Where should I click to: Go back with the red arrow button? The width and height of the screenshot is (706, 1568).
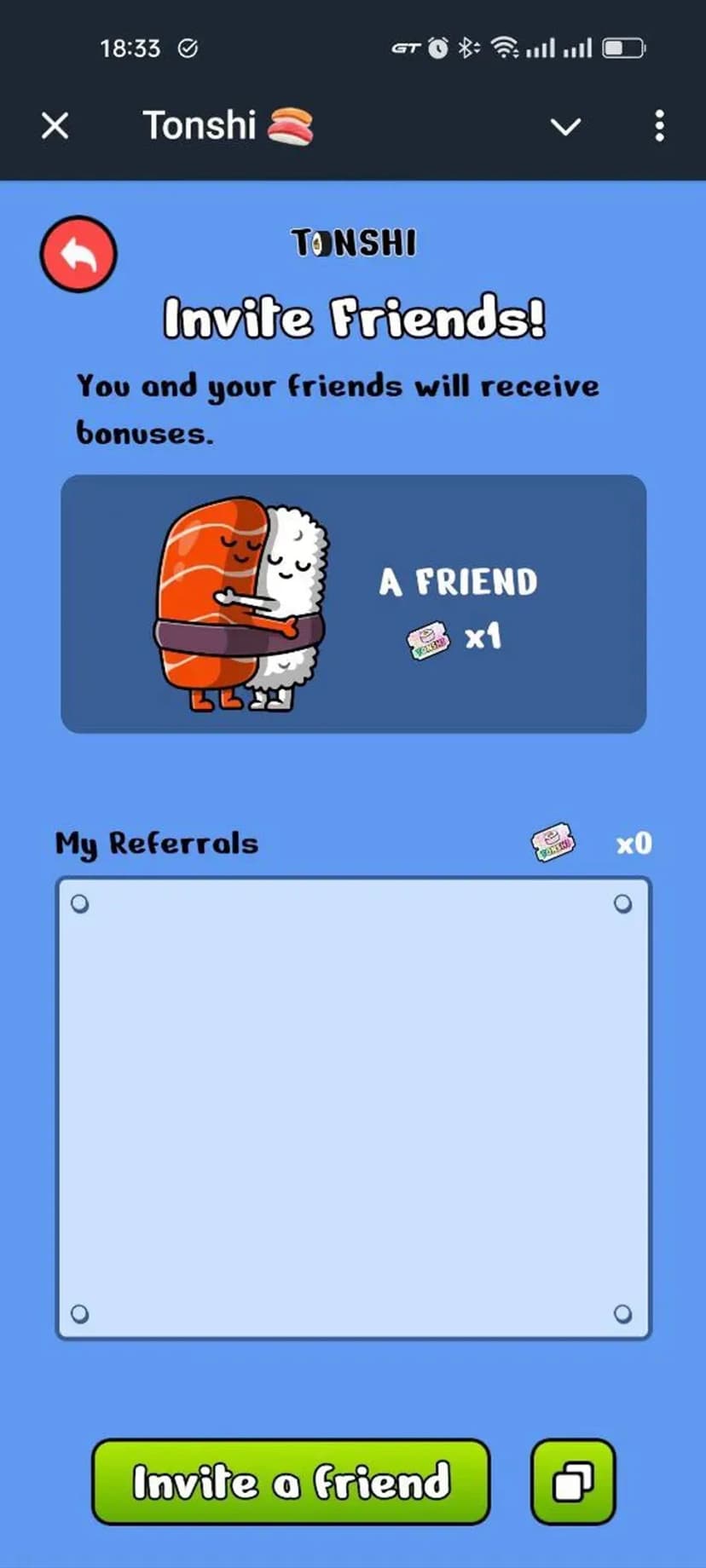tap(78, 254)
